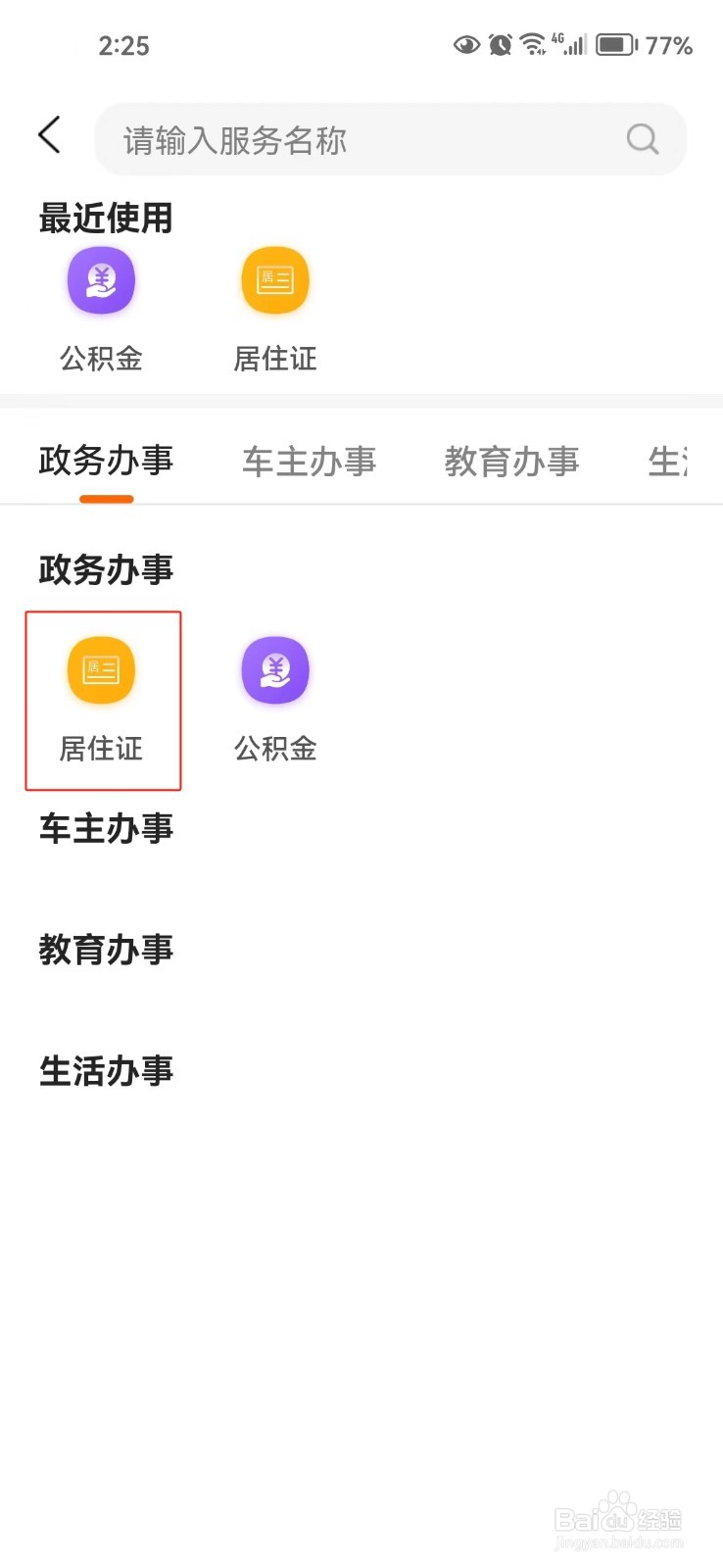Tap the 居住证 label under its icon
The image size is (723, 1568).
(x=102, y=750)
